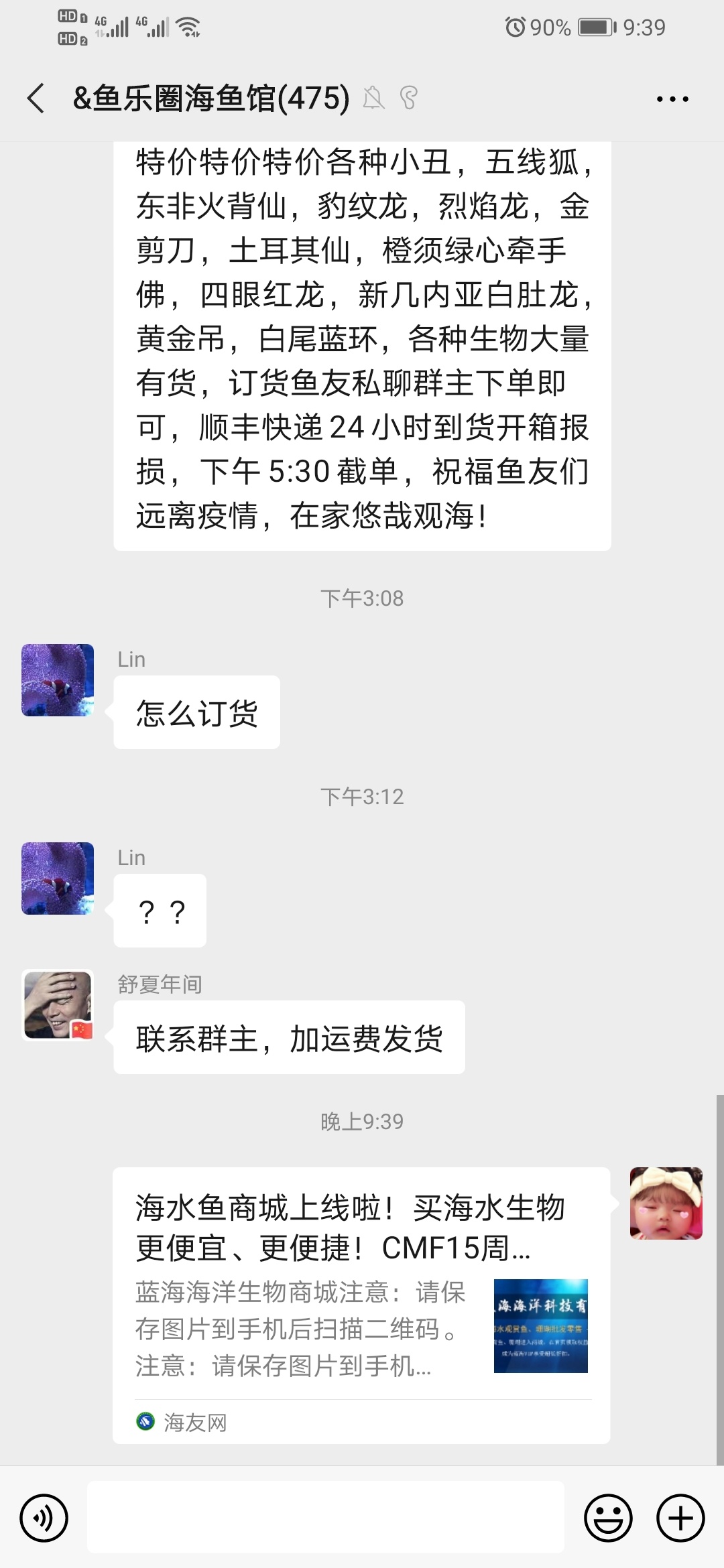Go back from the group chat

tap(36, 99)
